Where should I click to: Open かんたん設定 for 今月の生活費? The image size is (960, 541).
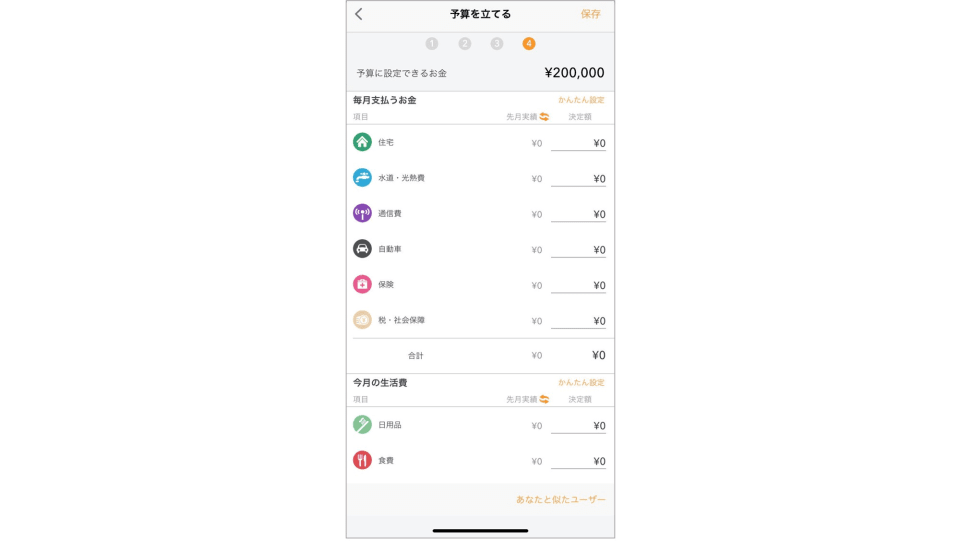pyautogui.click(x=581, y=383)
